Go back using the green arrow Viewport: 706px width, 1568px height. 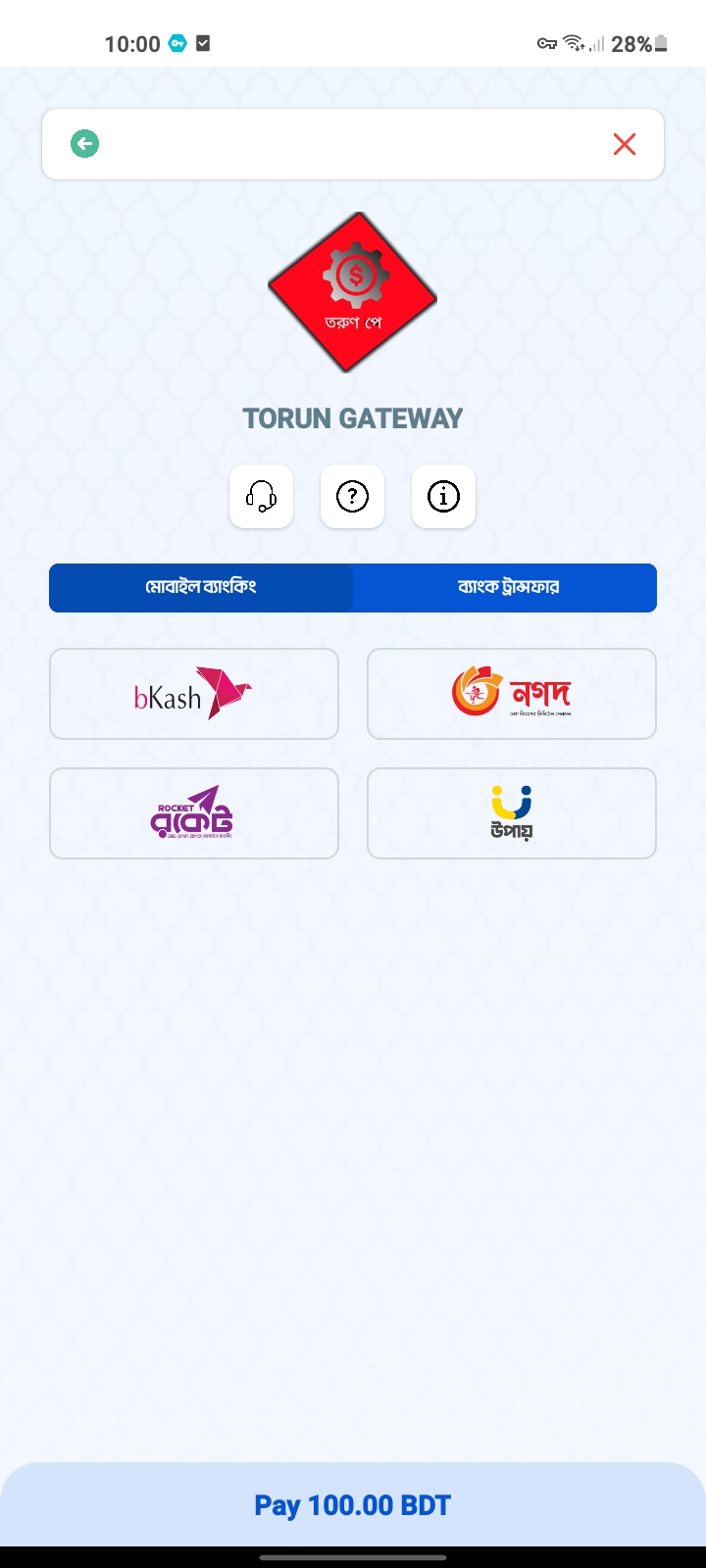(x=85, y=144)
